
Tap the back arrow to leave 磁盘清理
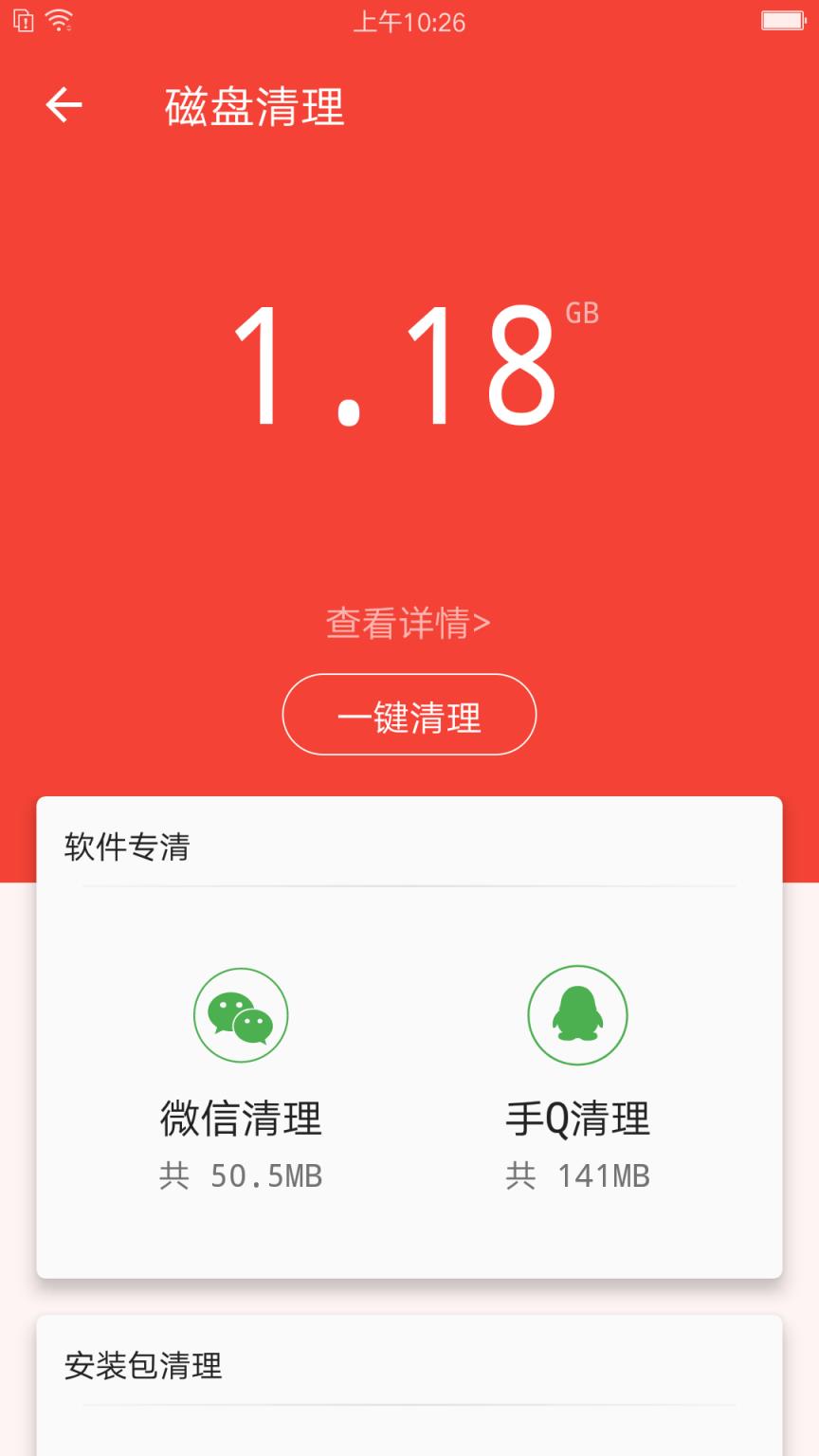(63, 104)
